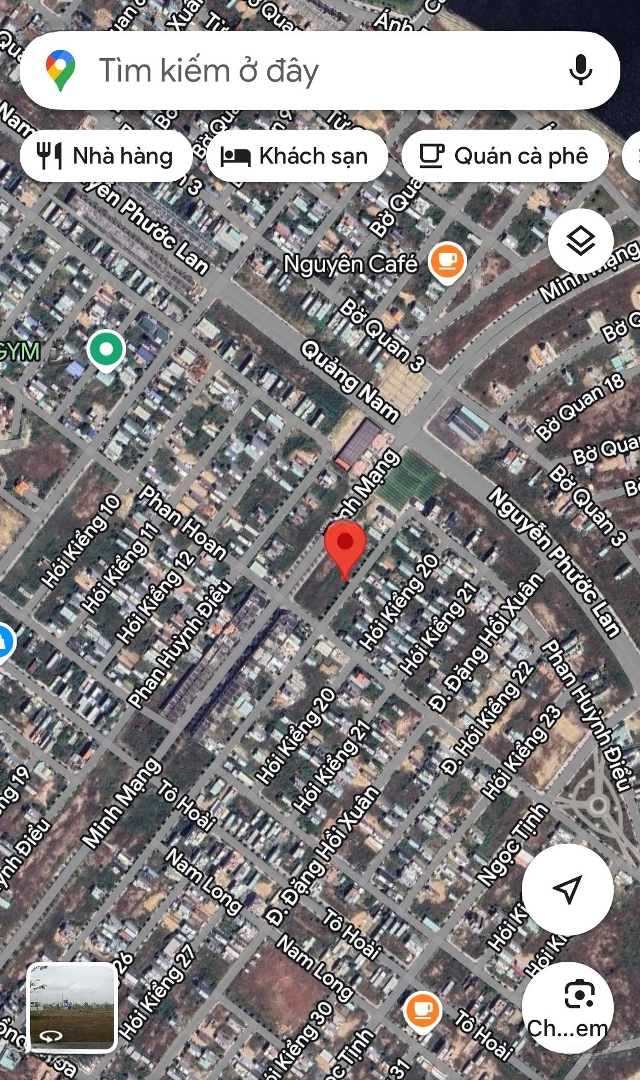Filter map by "Khách sạn"
This screenshot has width=640, height=1080.
tap(296, 156)
